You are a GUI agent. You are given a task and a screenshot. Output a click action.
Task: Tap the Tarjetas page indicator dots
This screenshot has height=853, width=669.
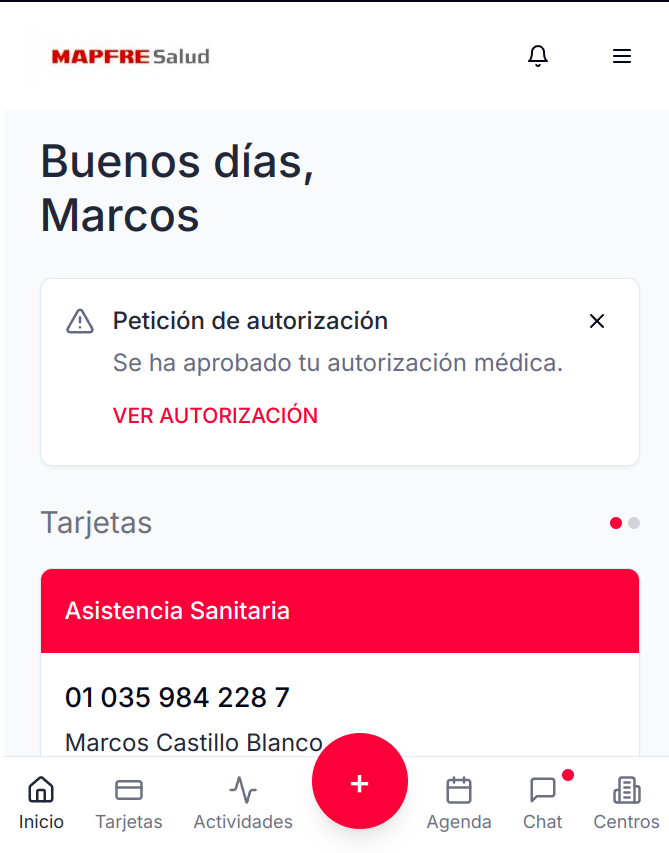click(625, 523)
